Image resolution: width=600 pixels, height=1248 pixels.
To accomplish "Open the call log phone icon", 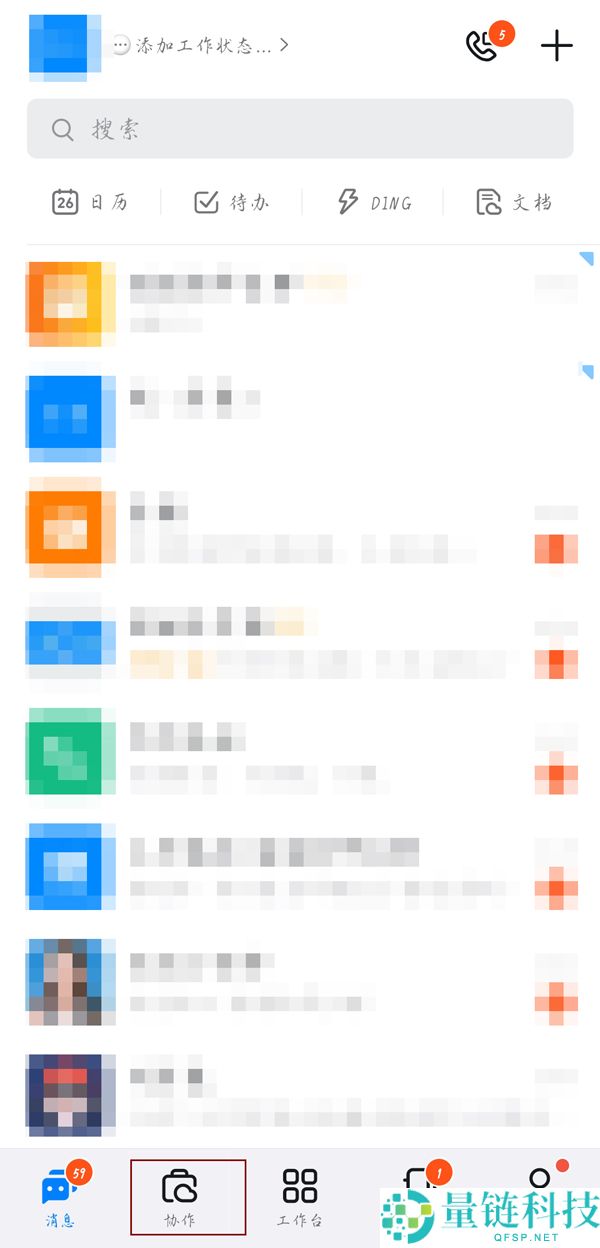I will click(482, 46).
